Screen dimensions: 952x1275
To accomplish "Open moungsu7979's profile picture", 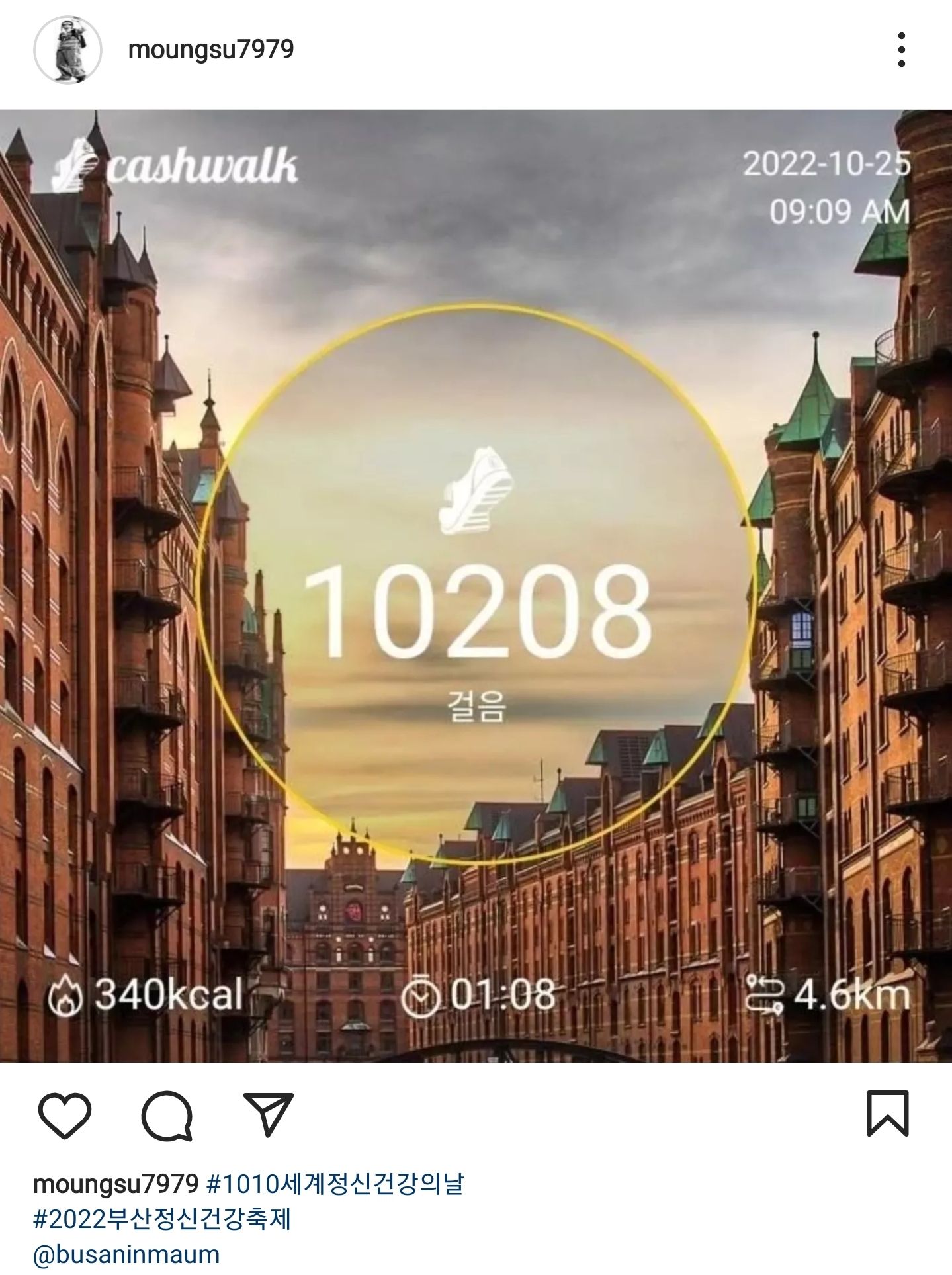I will click(67, 50).
